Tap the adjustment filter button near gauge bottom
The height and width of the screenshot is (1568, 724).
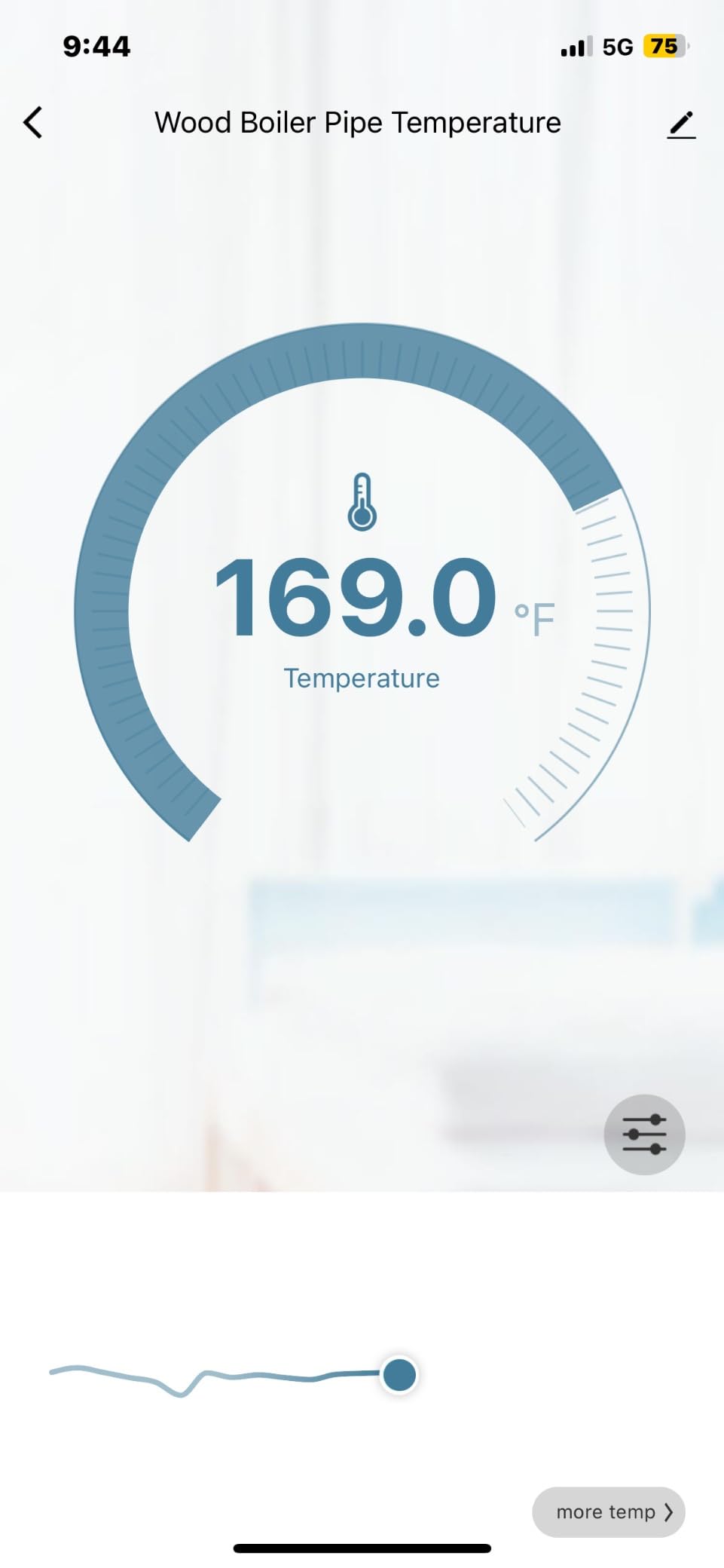[644, 1135]
